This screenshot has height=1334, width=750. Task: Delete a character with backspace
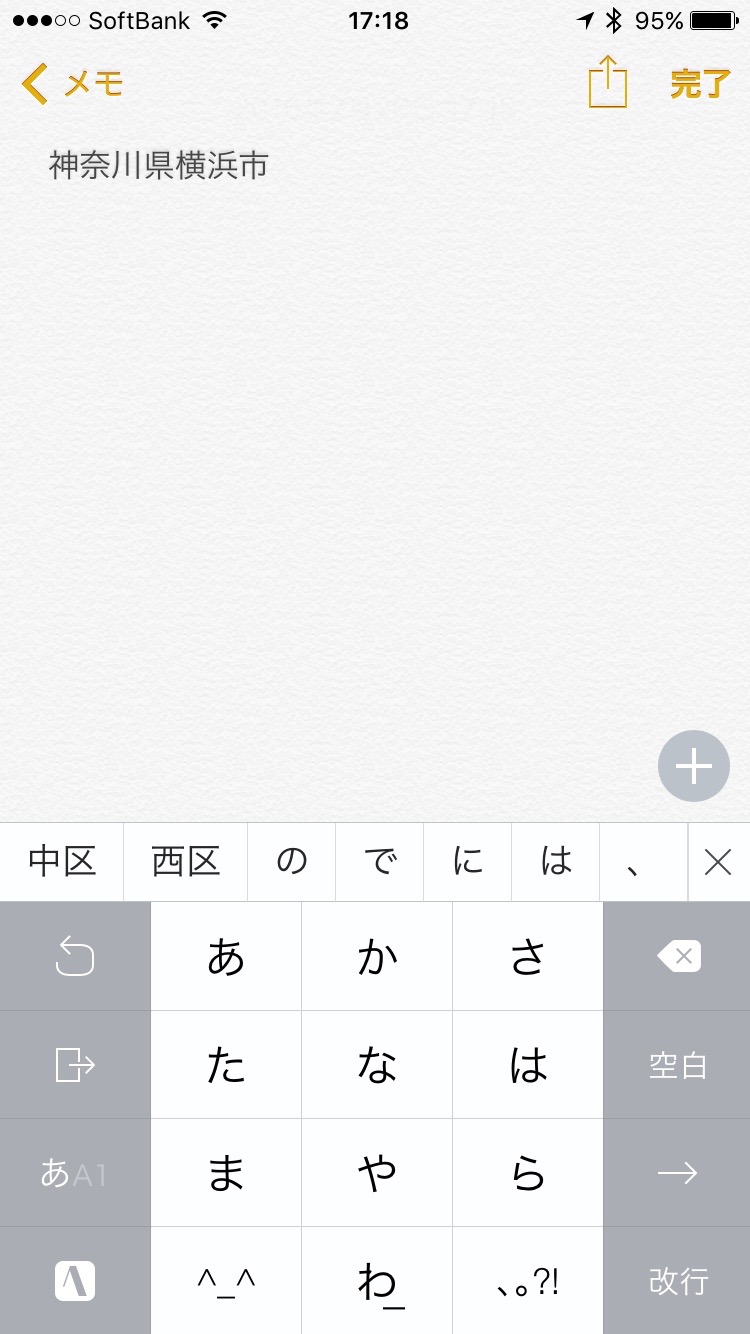tap(678, 957)
